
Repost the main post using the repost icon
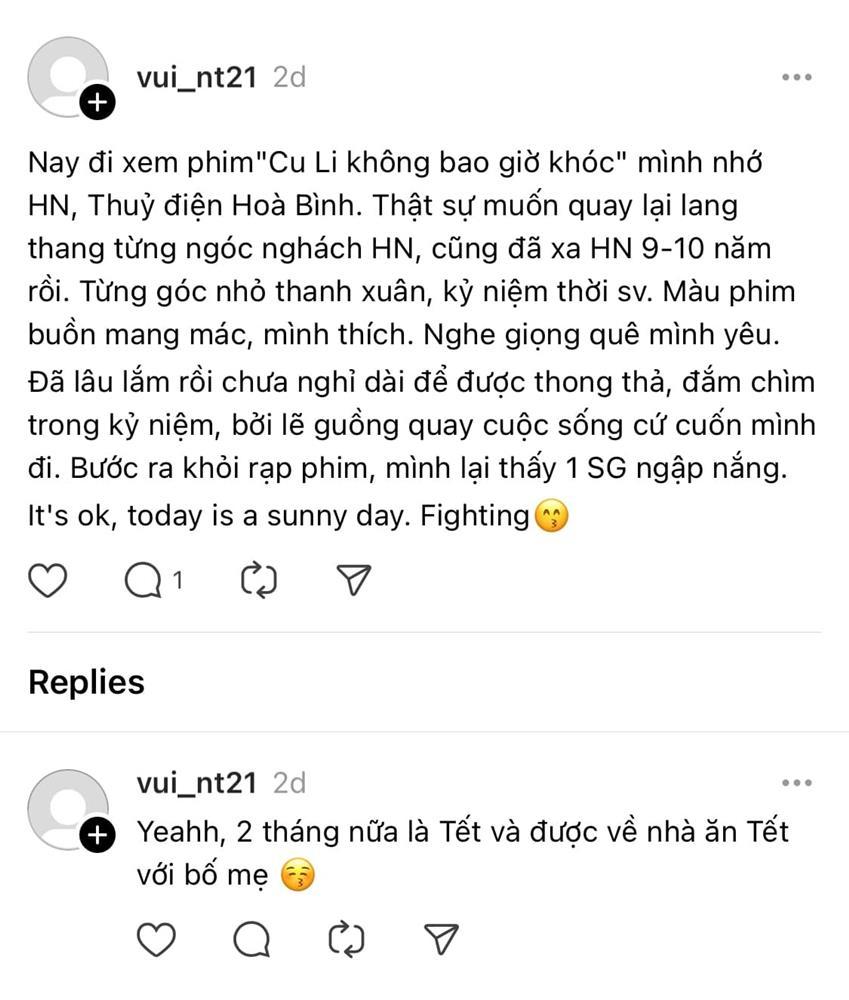tap(260, 579)
